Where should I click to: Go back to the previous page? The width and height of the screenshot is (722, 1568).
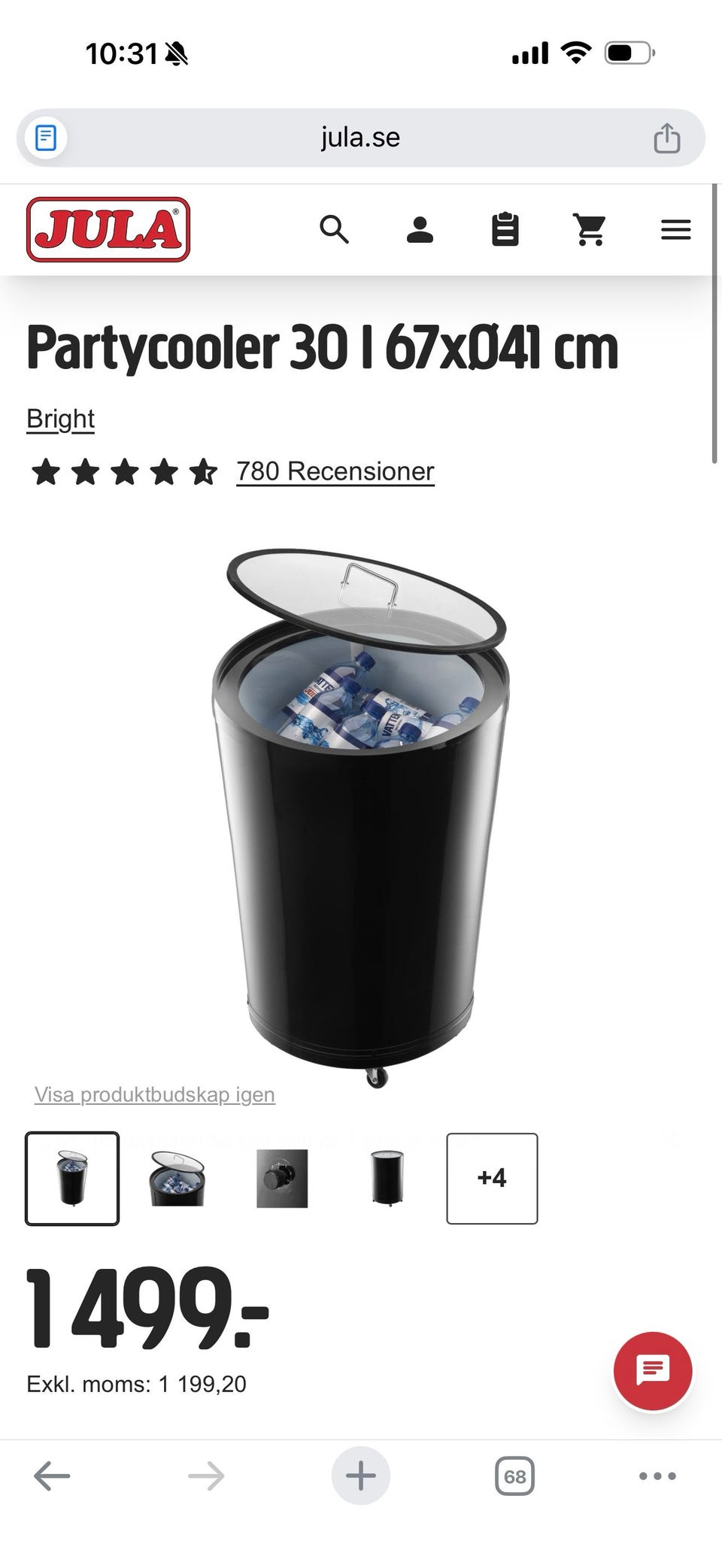click(x=52, y=1476)
